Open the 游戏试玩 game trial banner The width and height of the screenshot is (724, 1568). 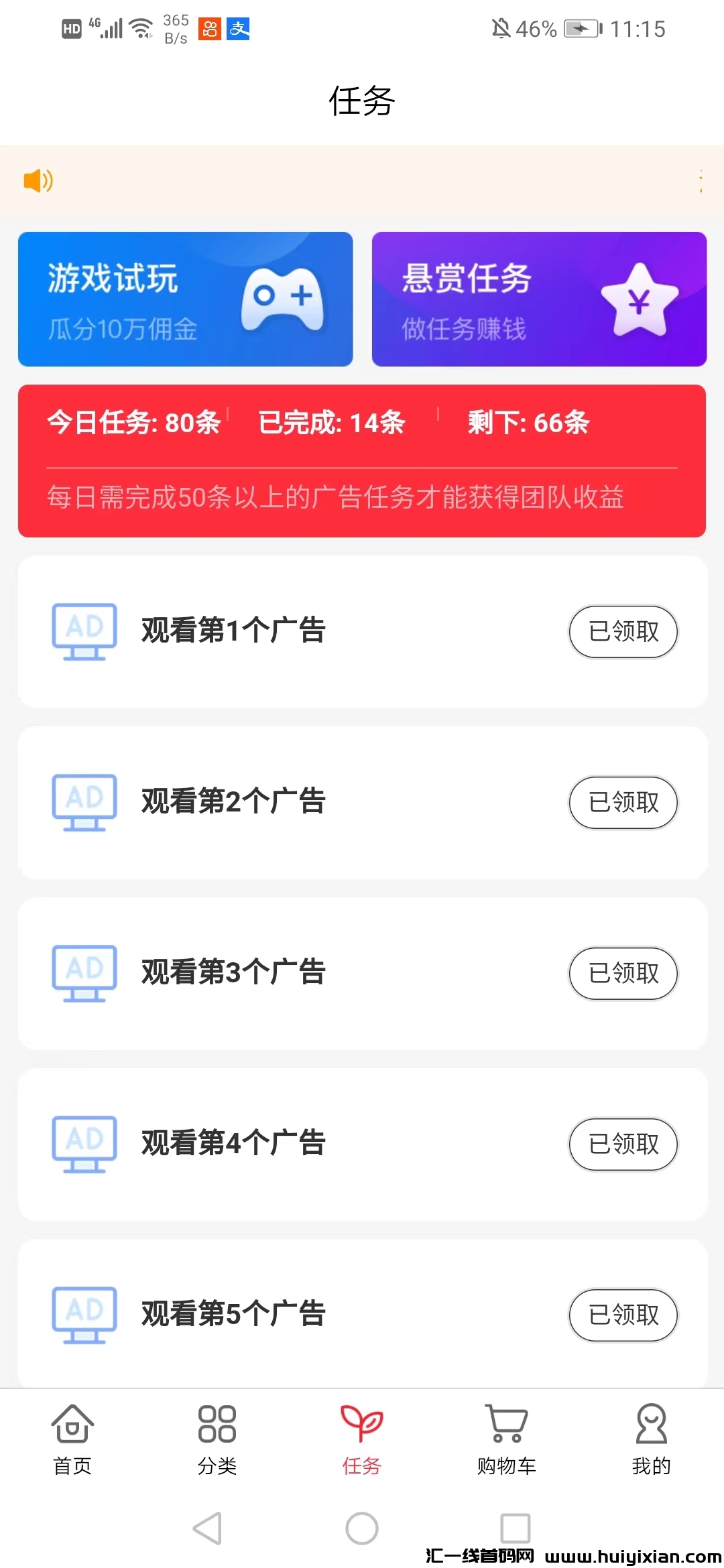click(x=185, y=299)
